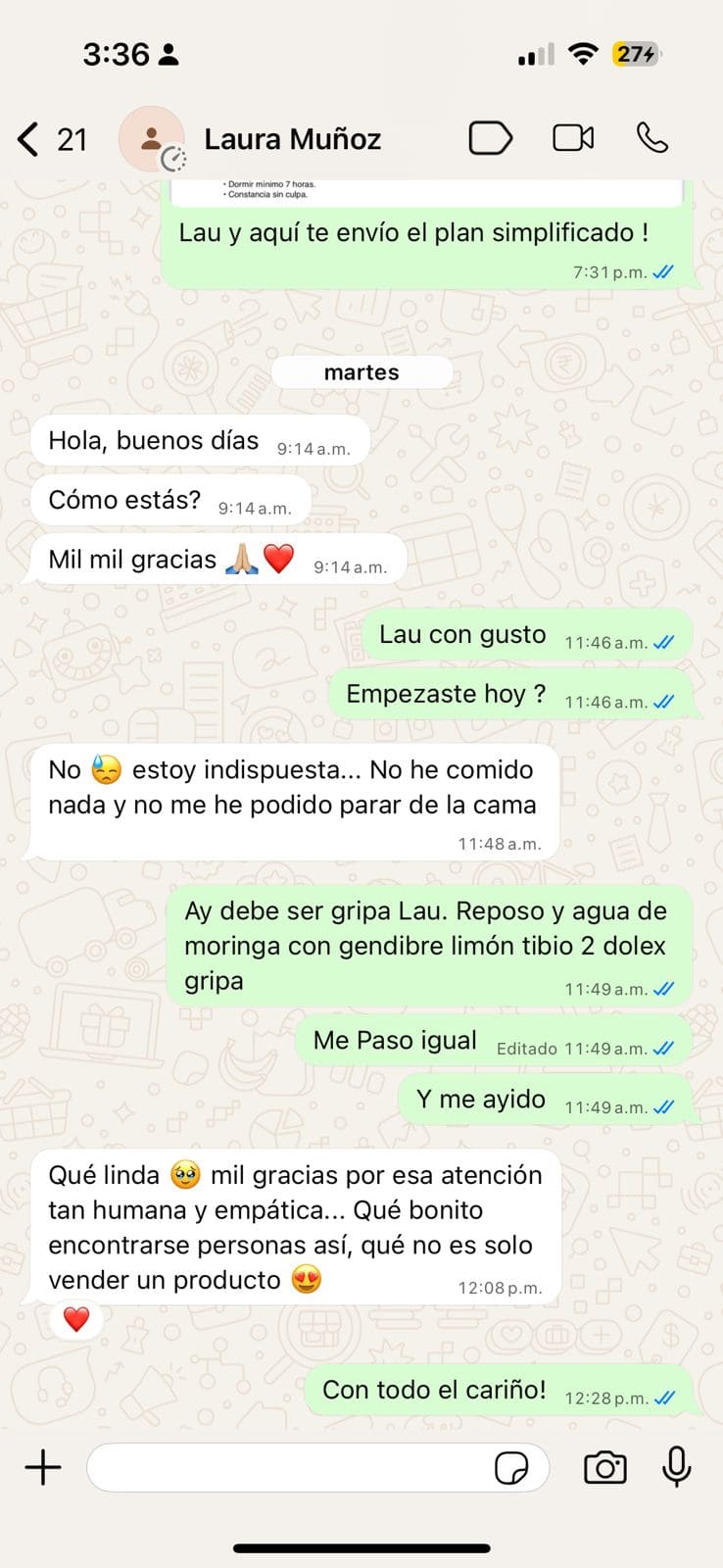Record a voice message with the microphone
The height and width of the screenshot is (1568, 723).
coord(676,1467)
